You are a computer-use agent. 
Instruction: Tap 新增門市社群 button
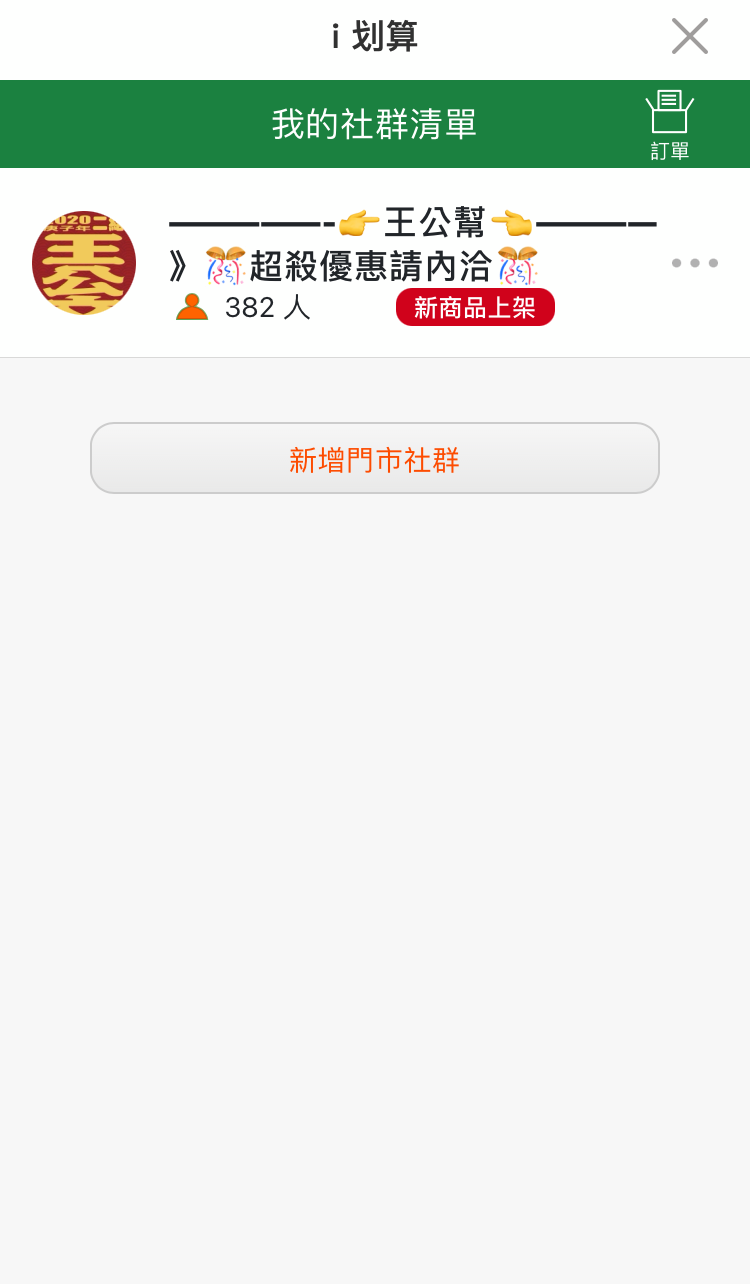tap(375, 458)
